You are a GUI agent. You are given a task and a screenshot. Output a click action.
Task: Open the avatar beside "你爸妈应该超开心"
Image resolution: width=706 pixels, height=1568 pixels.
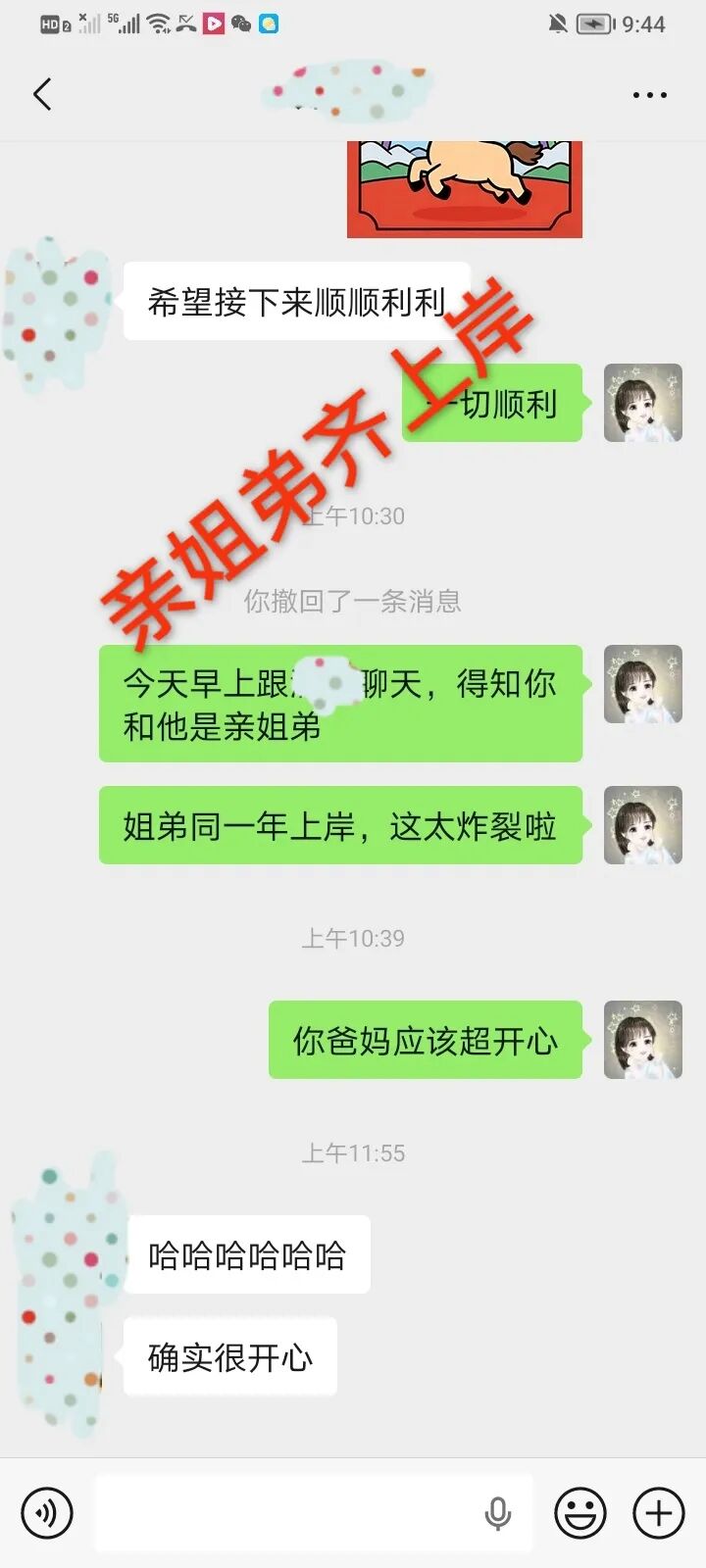click(642, 1040)
